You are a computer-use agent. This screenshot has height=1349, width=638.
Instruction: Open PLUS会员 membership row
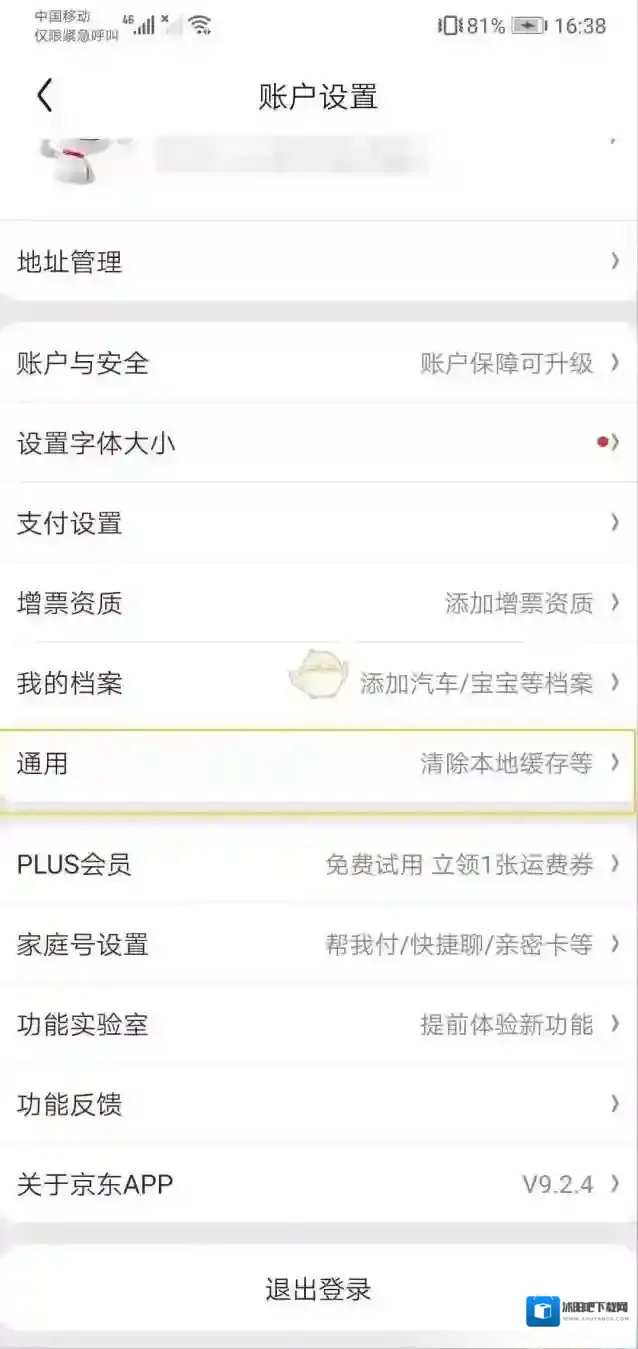tap(318, 864)
